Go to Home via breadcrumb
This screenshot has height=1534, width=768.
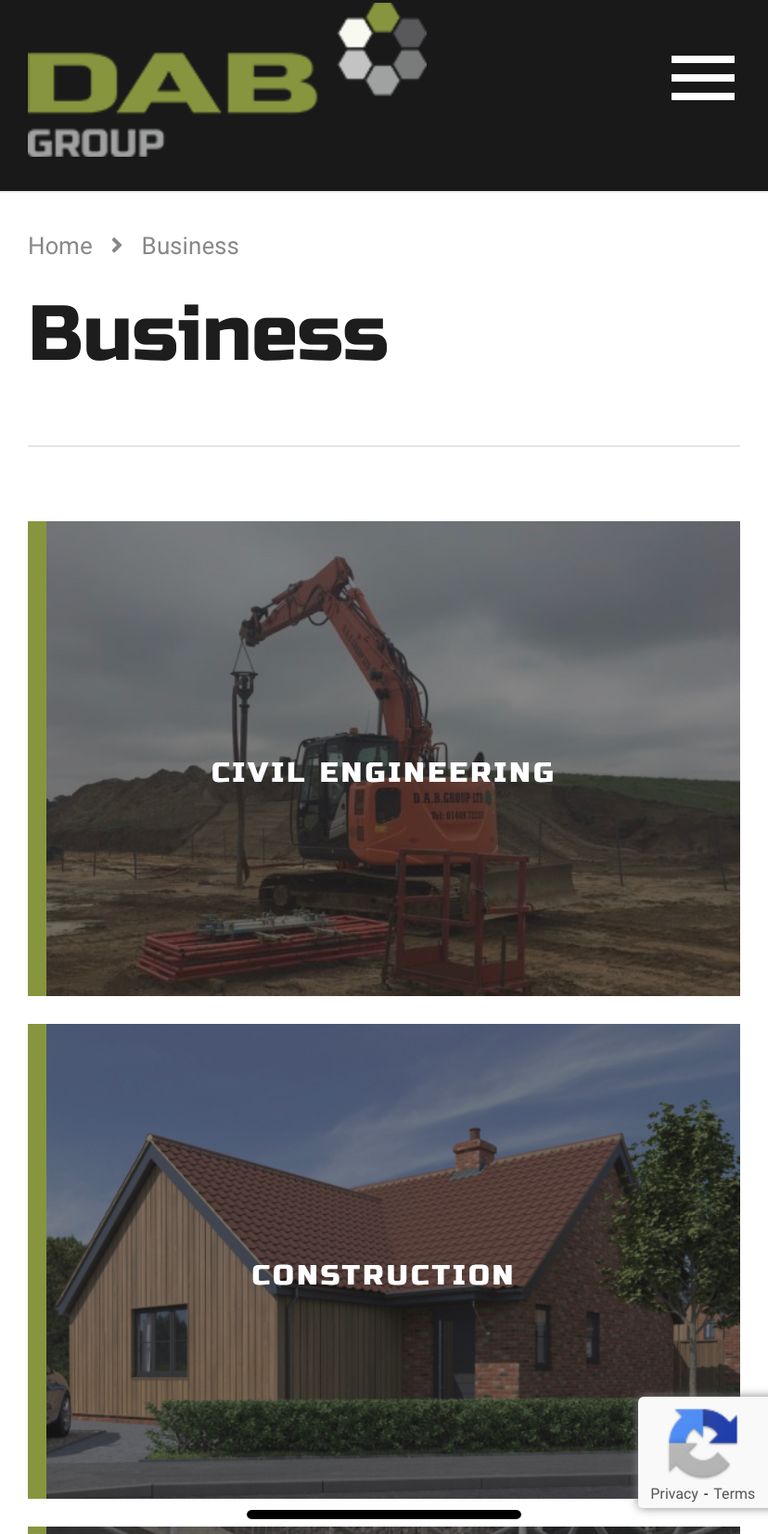pyautogui.click(x=60, y=246)
